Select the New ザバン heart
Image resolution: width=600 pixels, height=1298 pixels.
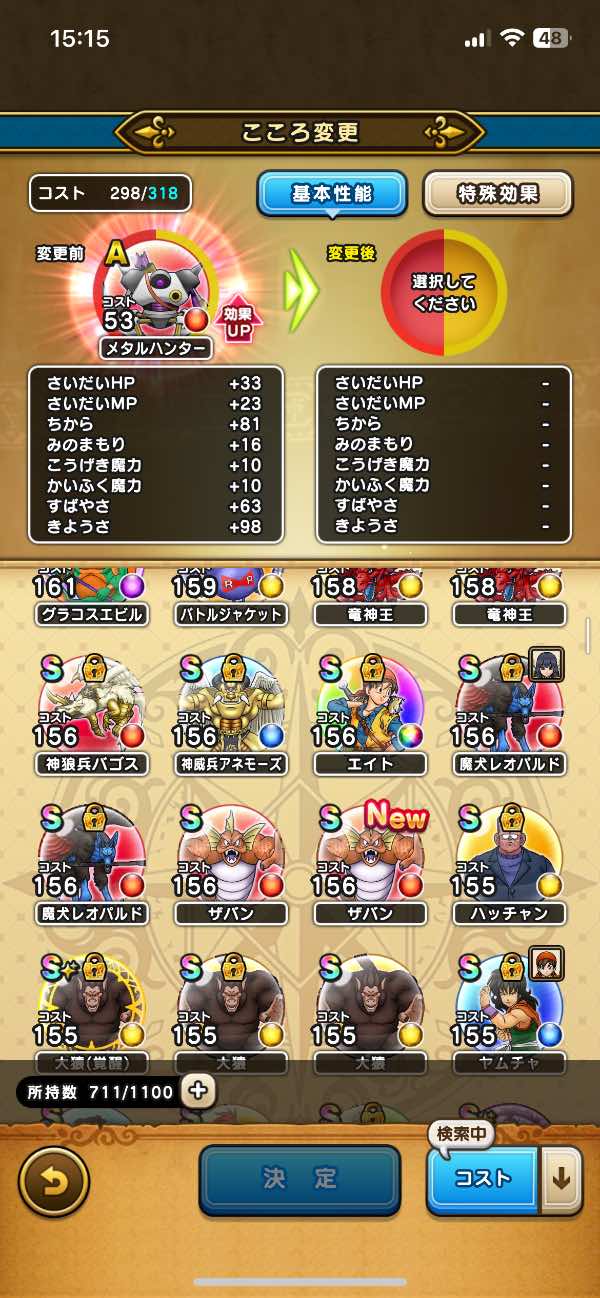[x=371, y=861]
